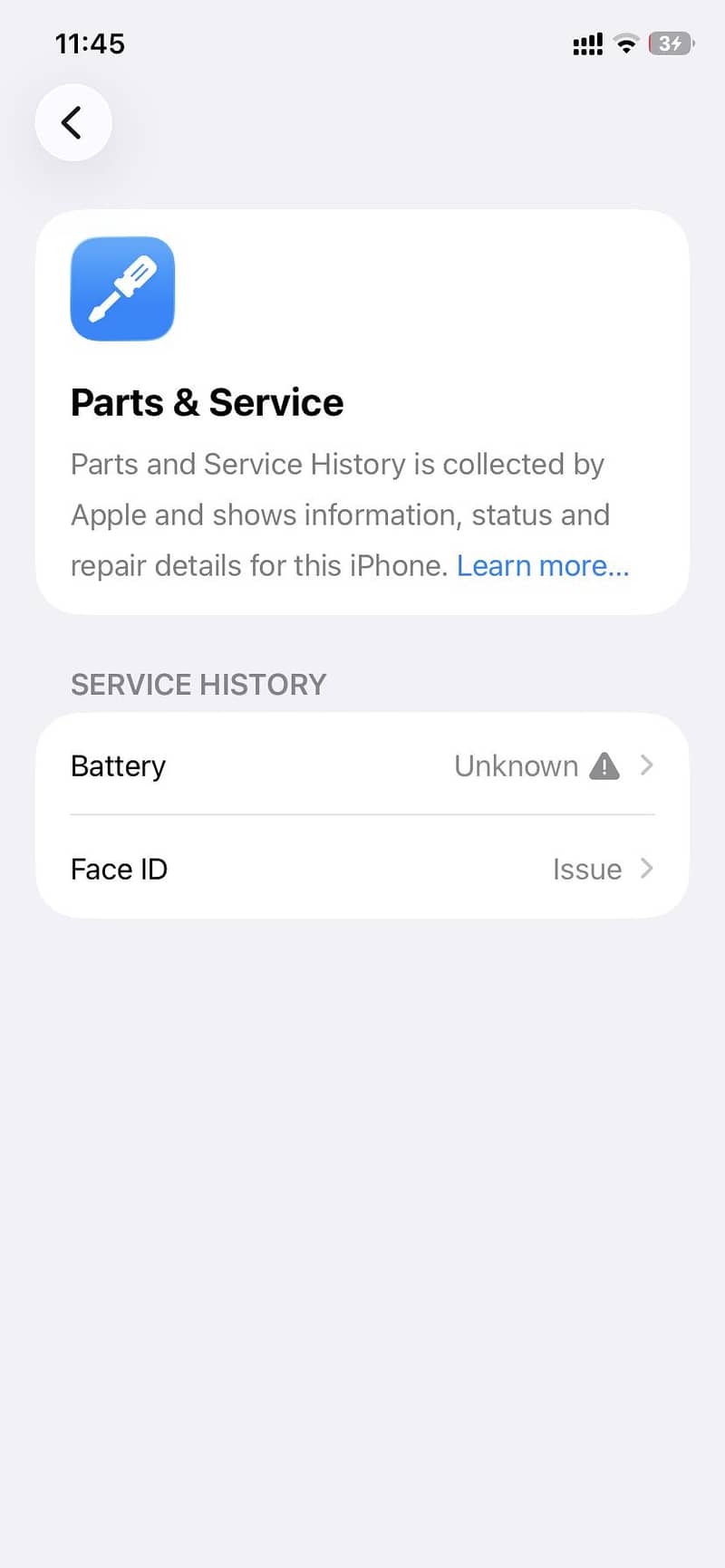Open the Learn more link
Viewport: 725px width, 1568px height.
coord(542,565)
